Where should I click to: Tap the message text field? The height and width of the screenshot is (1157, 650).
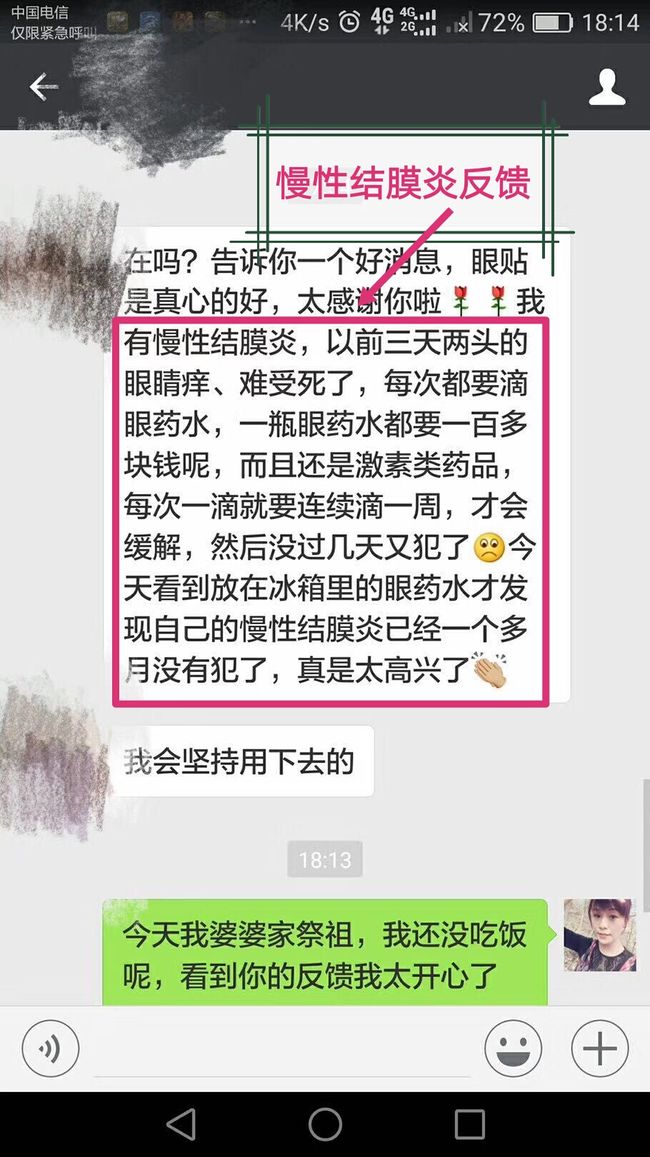click(x=282, y=1049)
